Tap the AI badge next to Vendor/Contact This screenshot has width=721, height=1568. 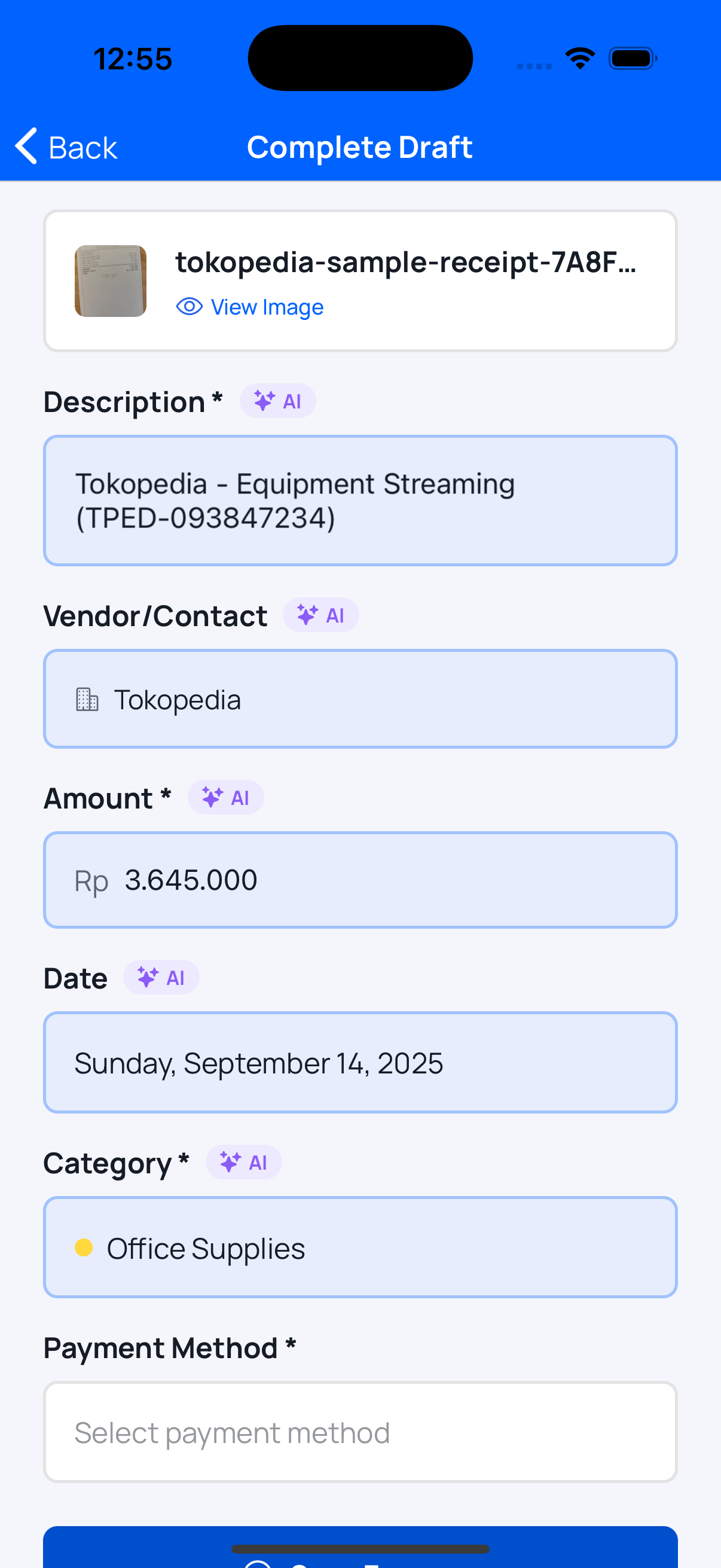click(321, 615)
